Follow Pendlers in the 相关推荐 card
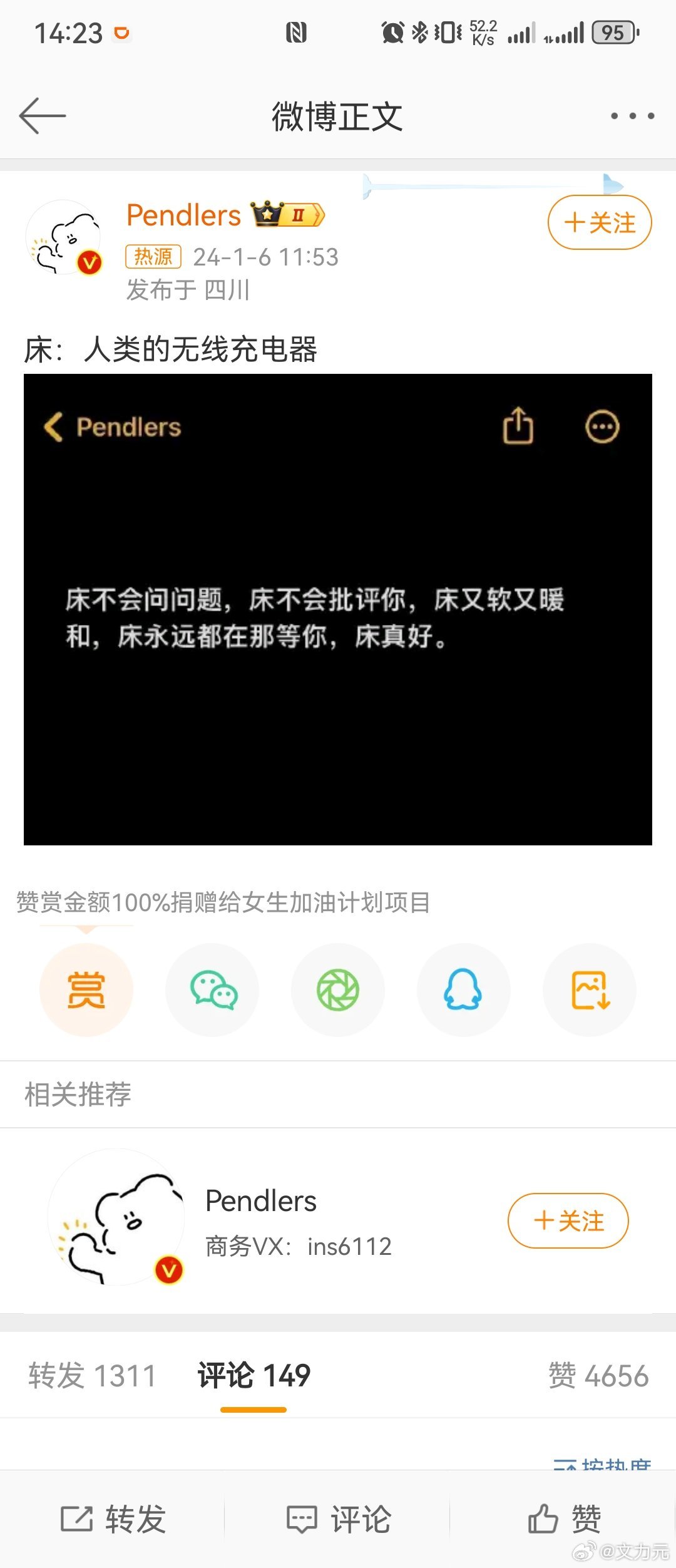This screenshot has width=676, height=1568. coord(568,1220)
